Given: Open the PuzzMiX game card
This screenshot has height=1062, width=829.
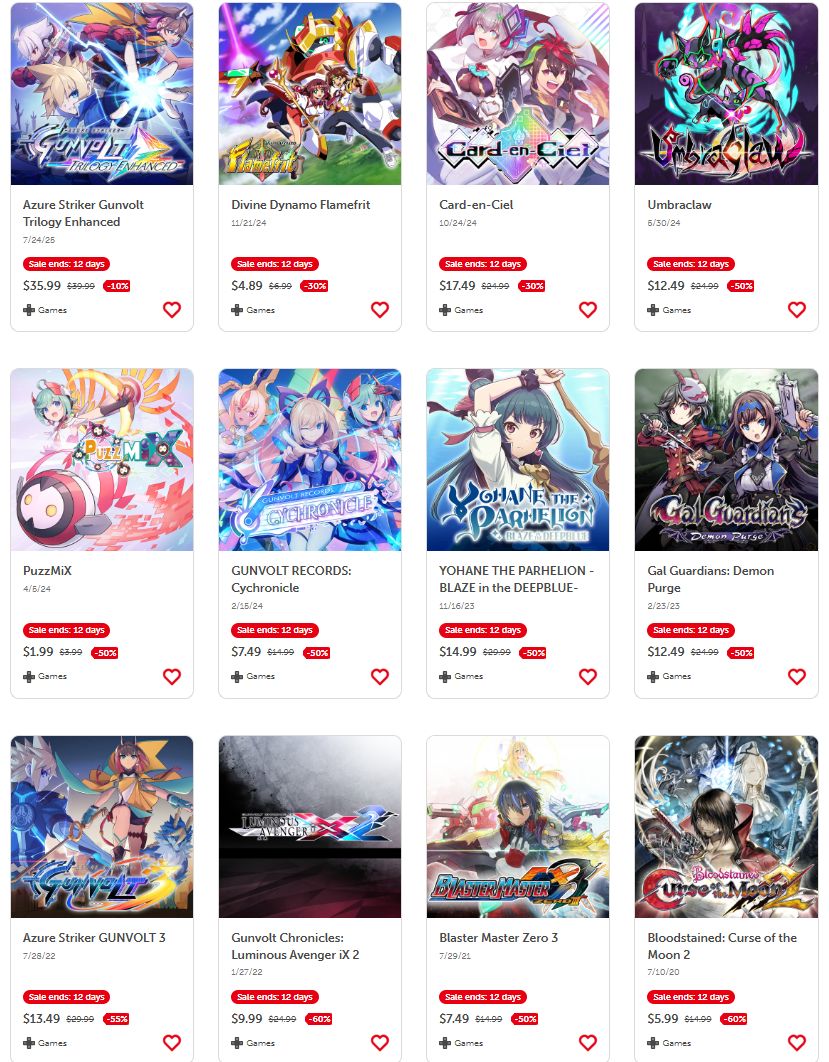Looking at the screenshot, I should coord(101,460).
